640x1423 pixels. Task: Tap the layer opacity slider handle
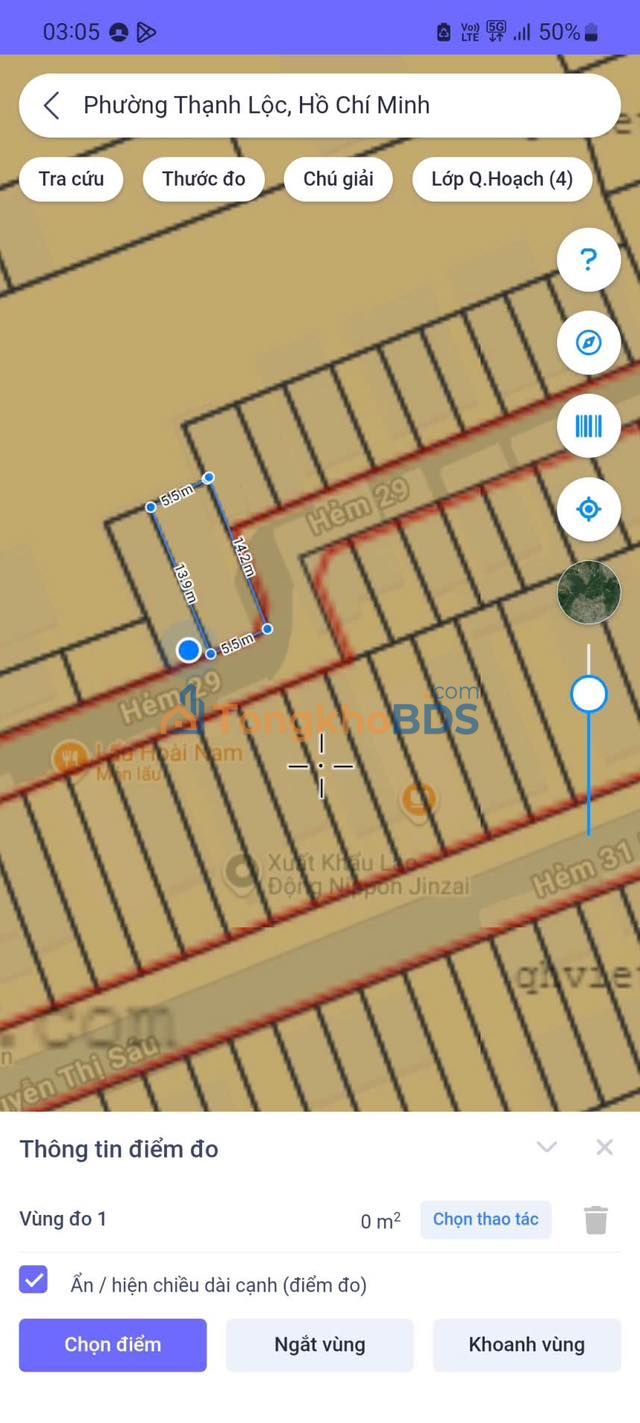pyautogui.click(x=588, y=693)
